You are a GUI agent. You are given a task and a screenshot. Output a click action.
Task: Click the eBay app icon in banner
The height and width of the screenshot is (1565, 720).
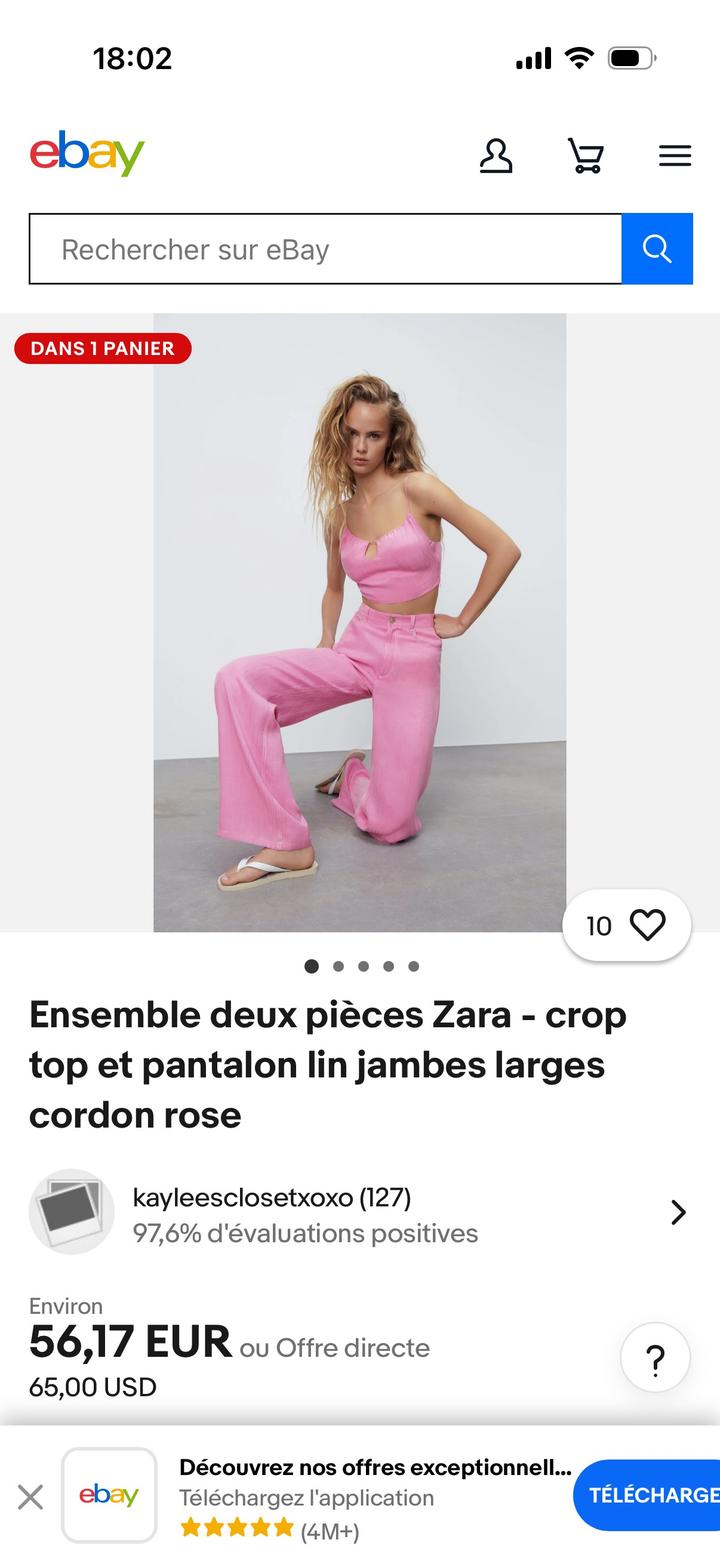[x=108, y=1494]
